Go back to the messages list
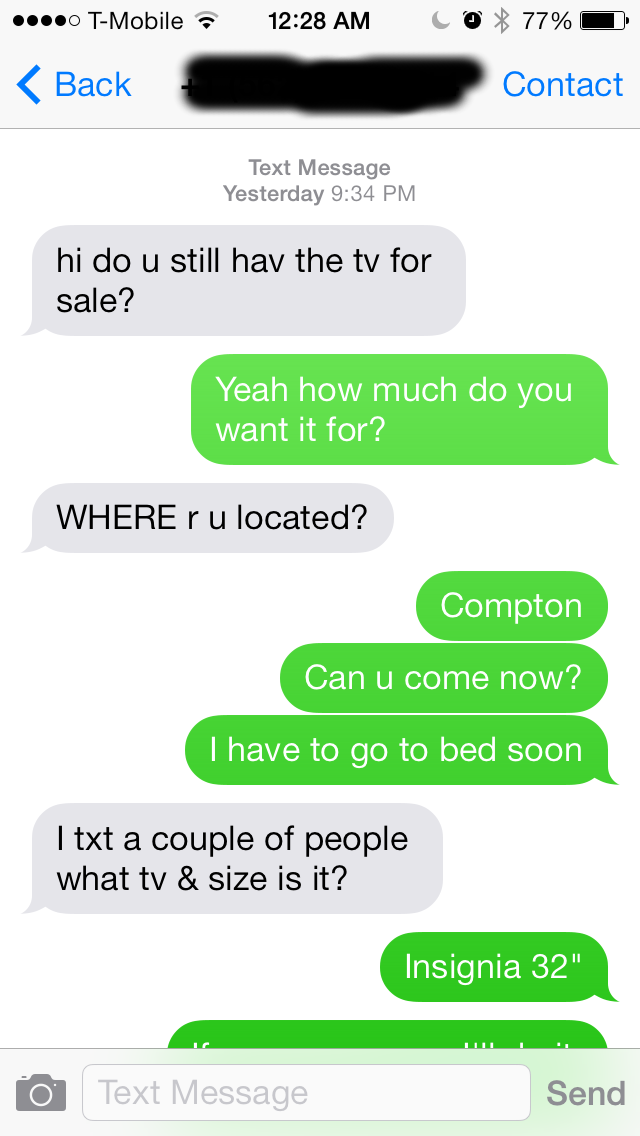This screenshot has width=640, height=1136. tap(73, 85)
